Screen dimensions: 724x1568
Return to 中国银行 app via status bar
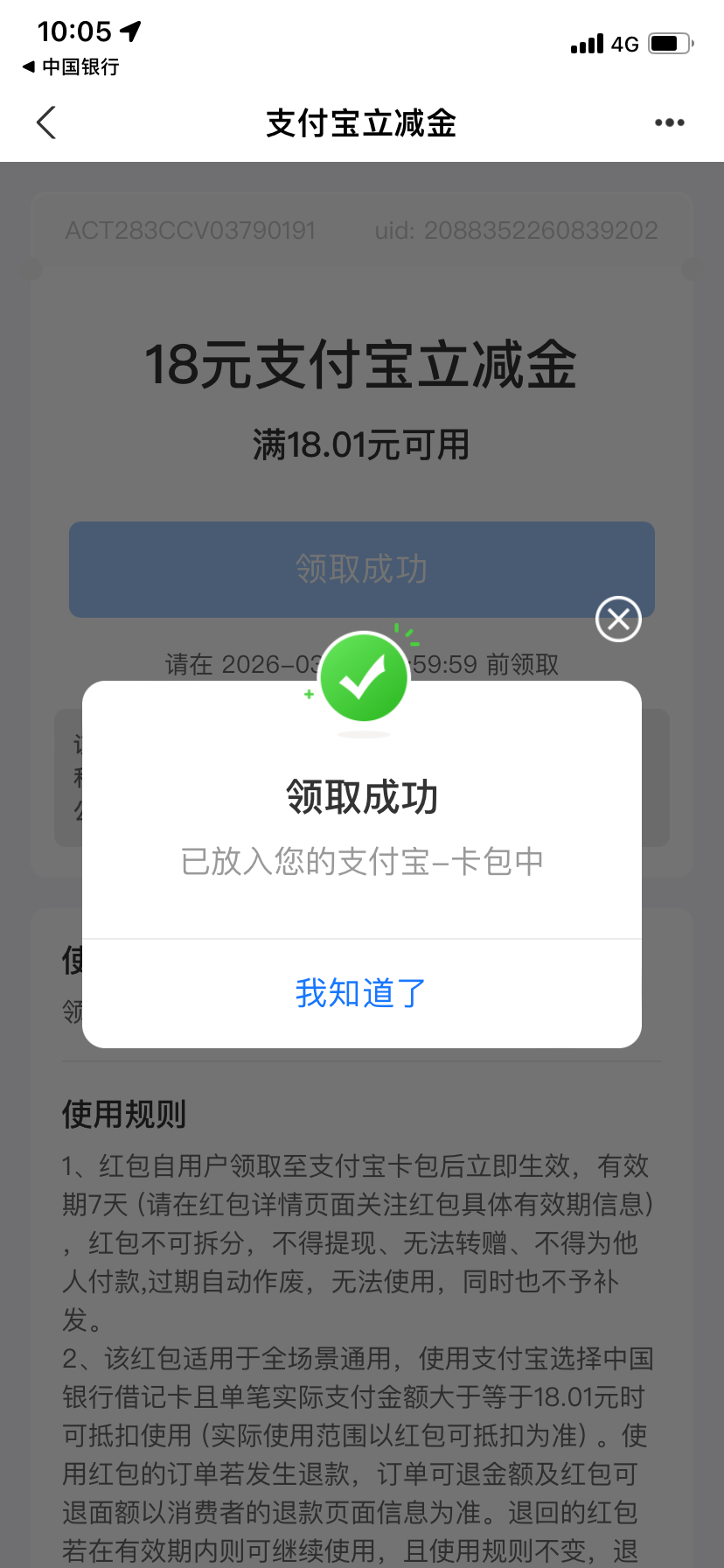[x=72, y=66]
